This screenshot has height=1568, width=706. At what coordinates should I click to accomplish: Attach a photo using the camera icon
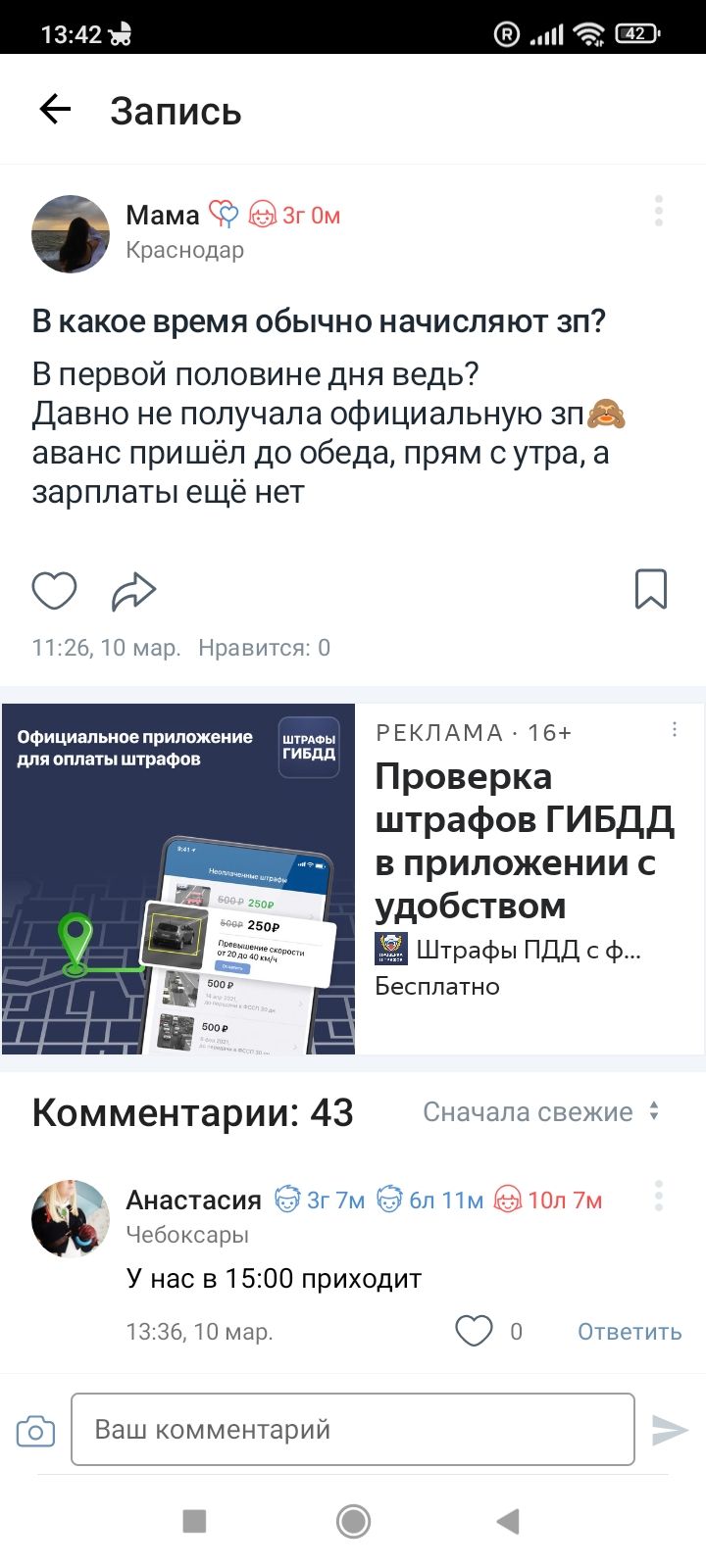tap(36, 1431)
